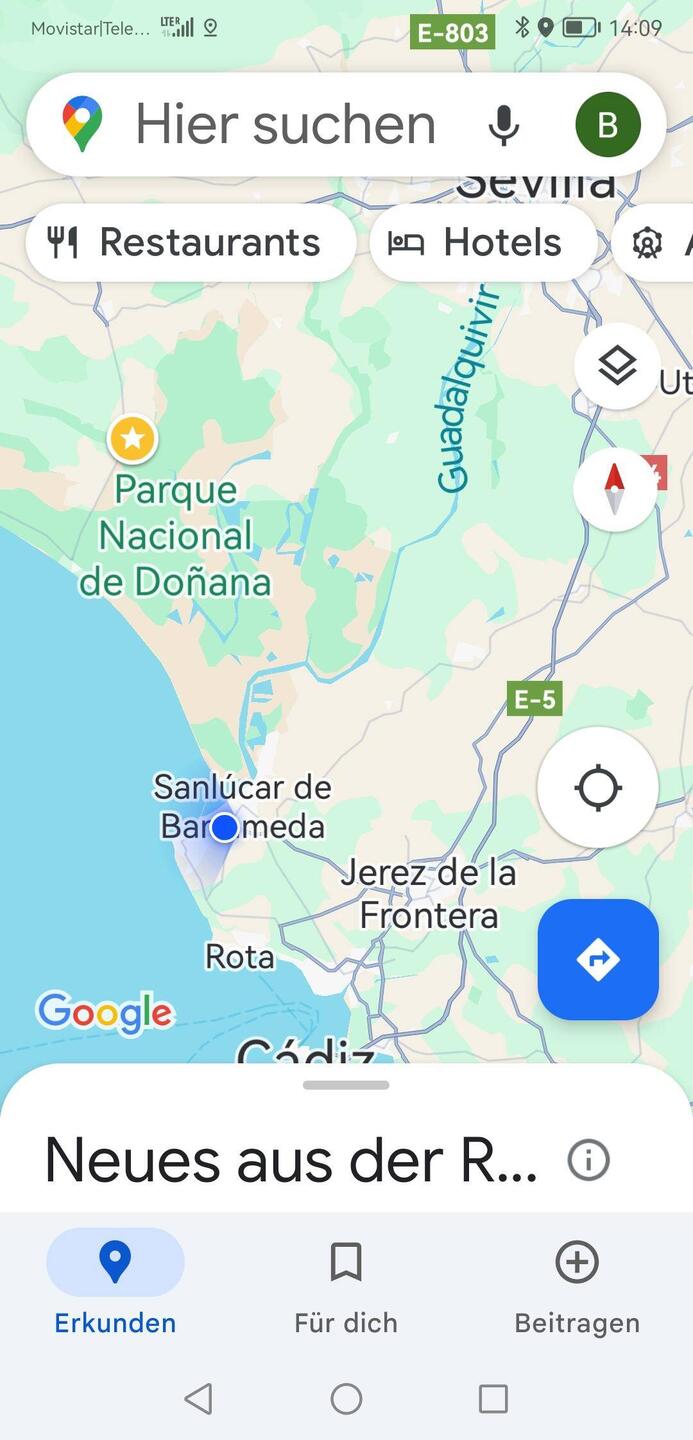Open directions with the blue arrow button
This screenshot has height=1440, width=693.
(598, 959)
